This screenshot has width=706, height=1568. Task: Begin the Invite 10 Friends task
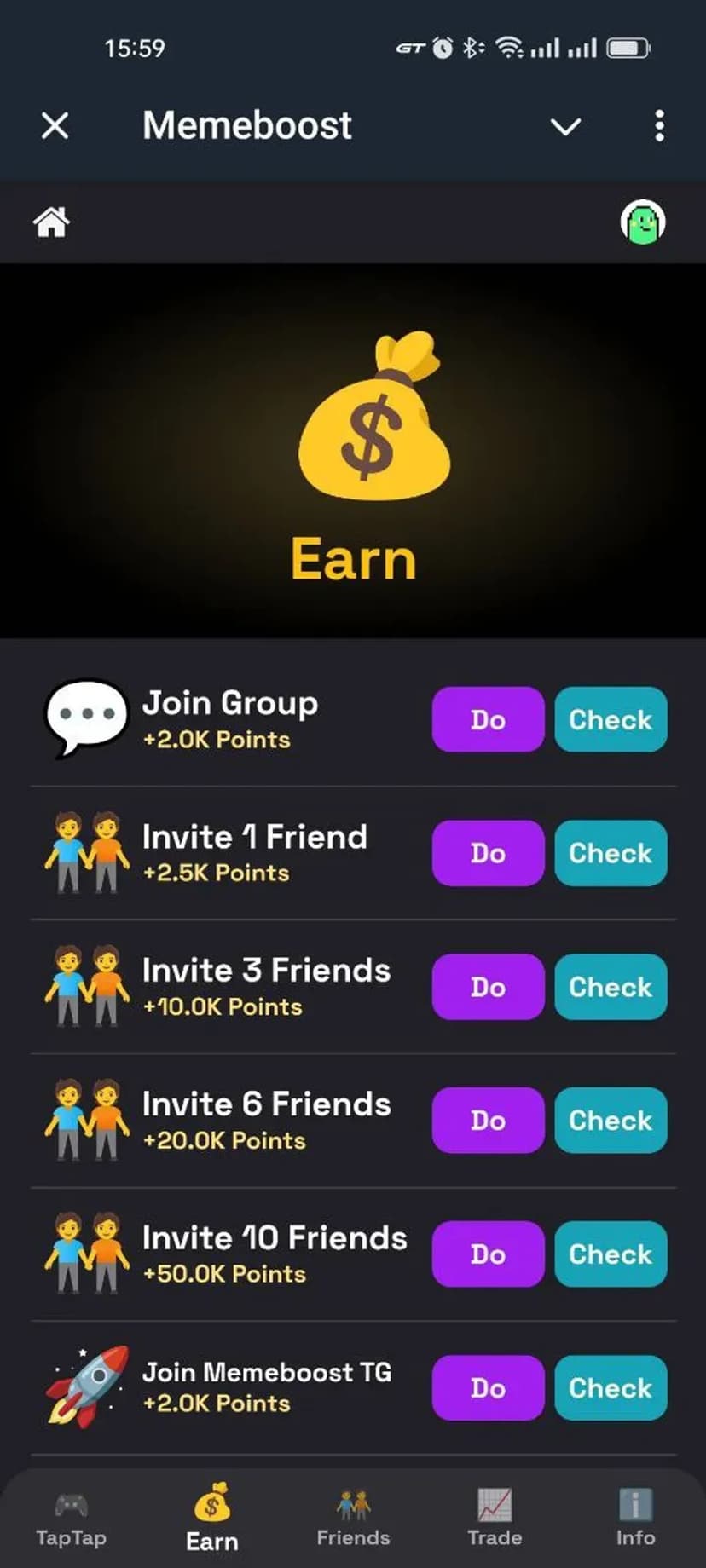488,1254
